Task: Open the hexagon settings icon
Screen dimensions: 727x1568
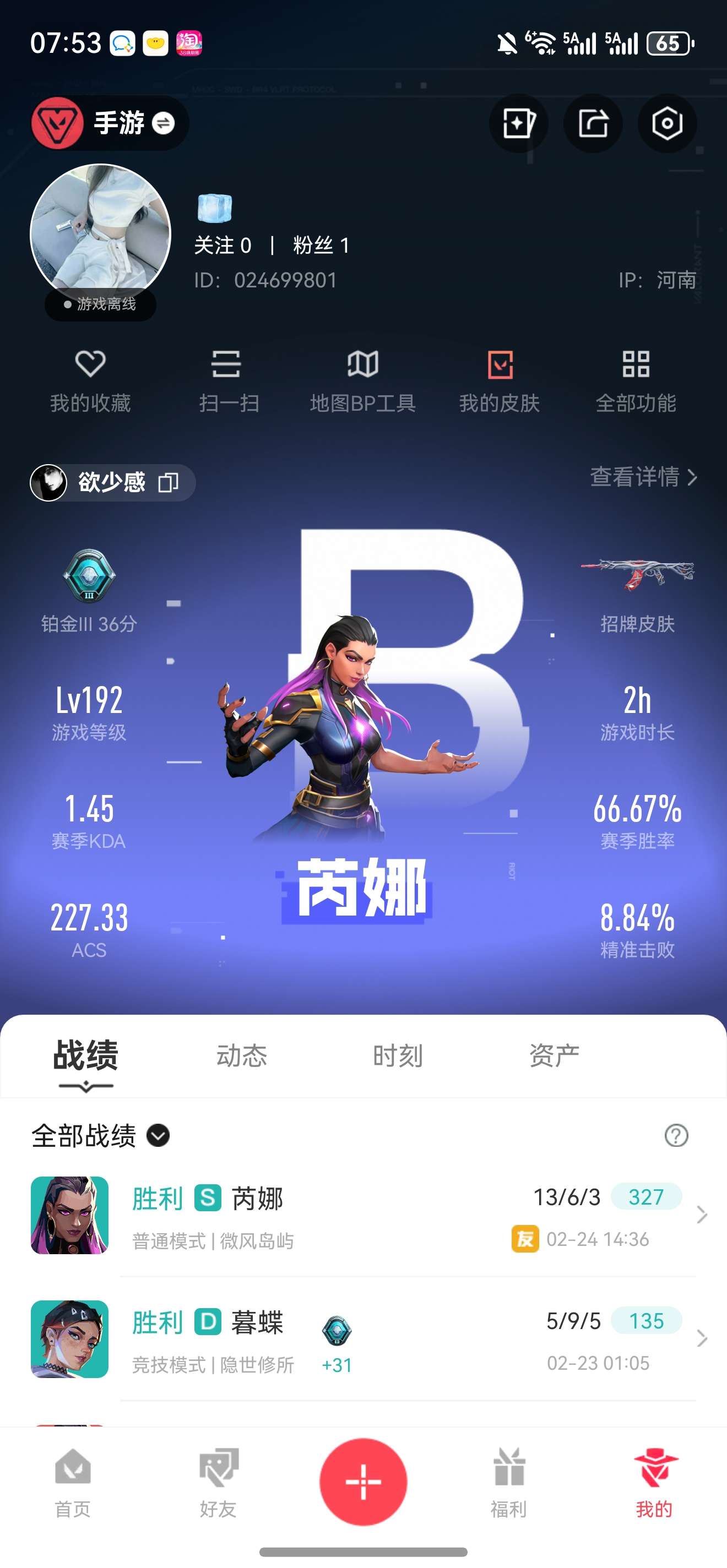Action: click(x=668, y=123)
